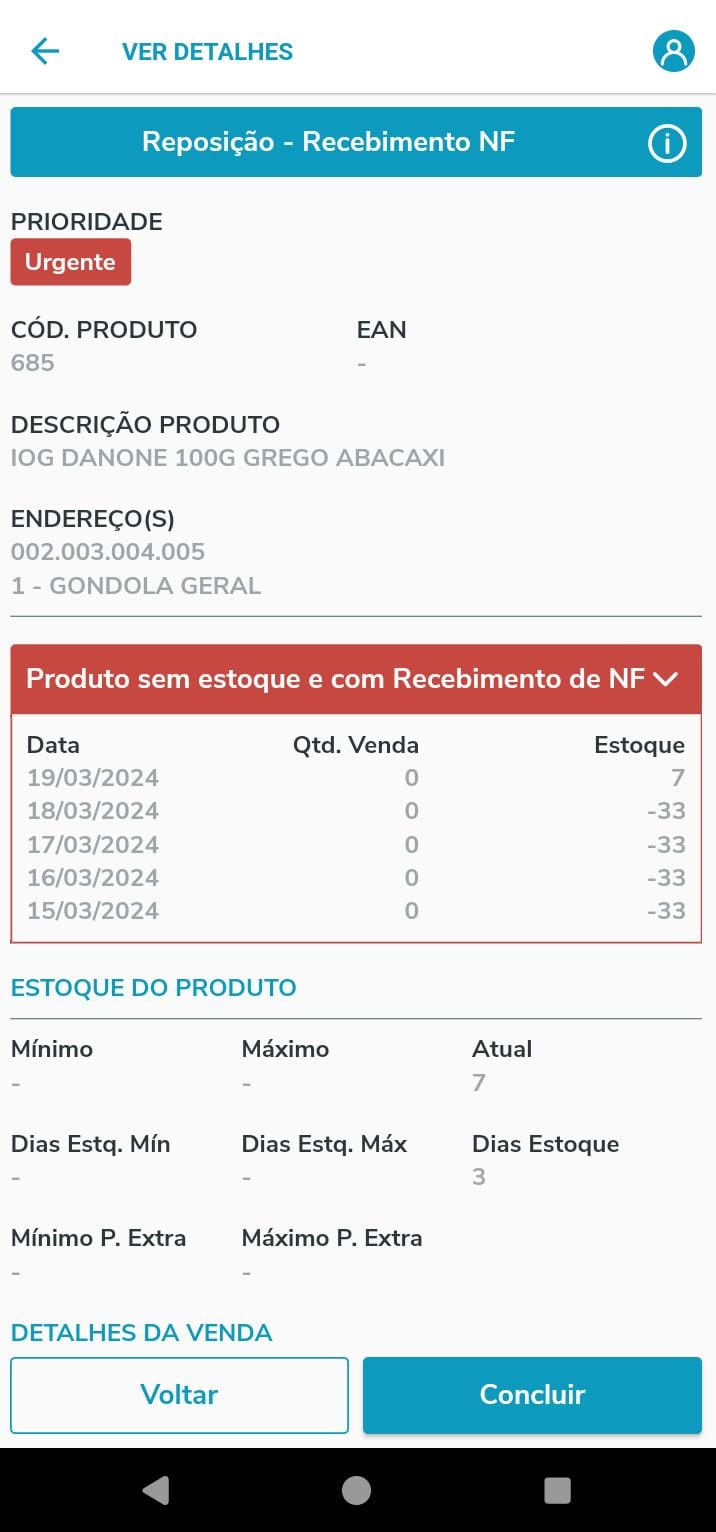This screenshot has width=716, height=1532.
Task: Show info for Reposição - Recebimento NF
Action: coord(667,143)
